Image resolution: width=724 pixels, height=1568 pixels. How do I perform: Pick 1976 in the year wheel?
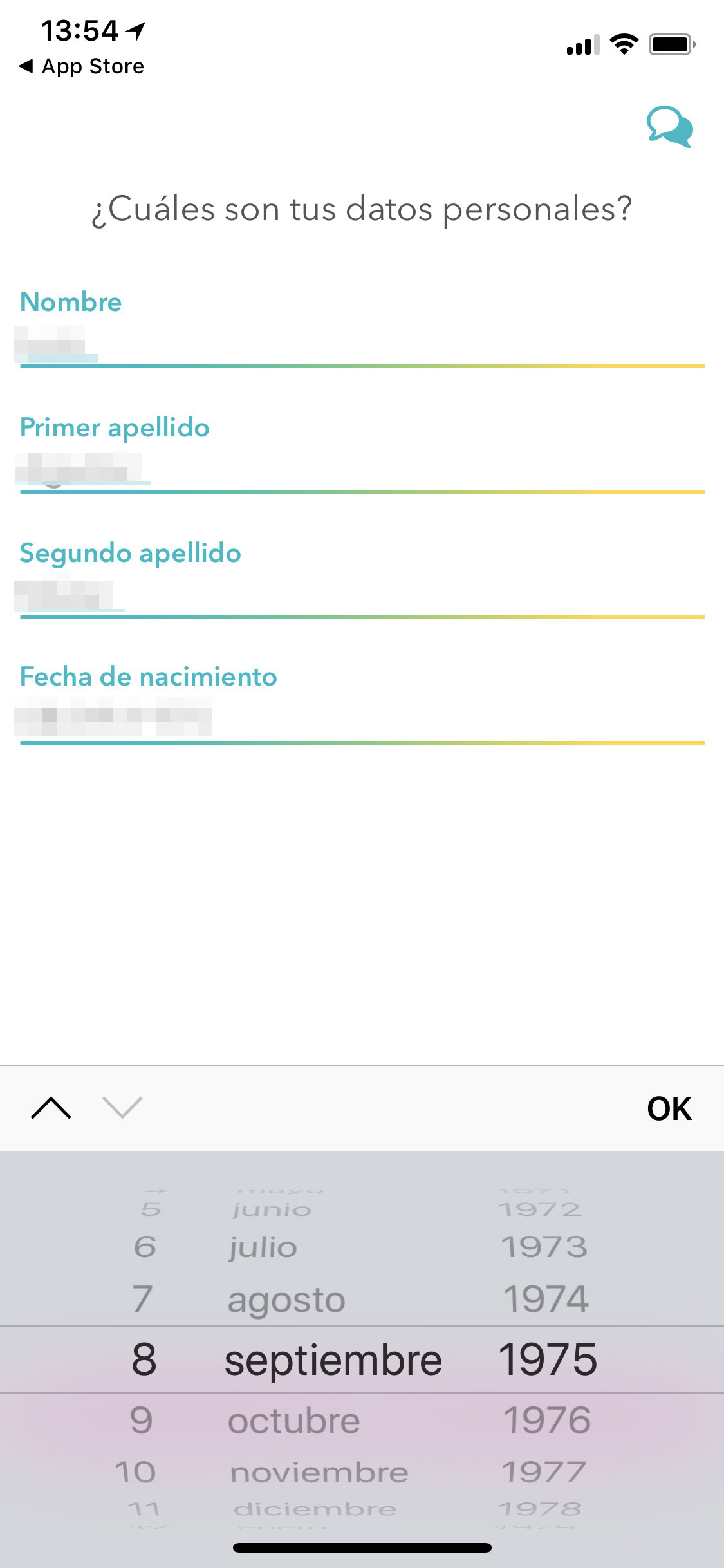547,1420
